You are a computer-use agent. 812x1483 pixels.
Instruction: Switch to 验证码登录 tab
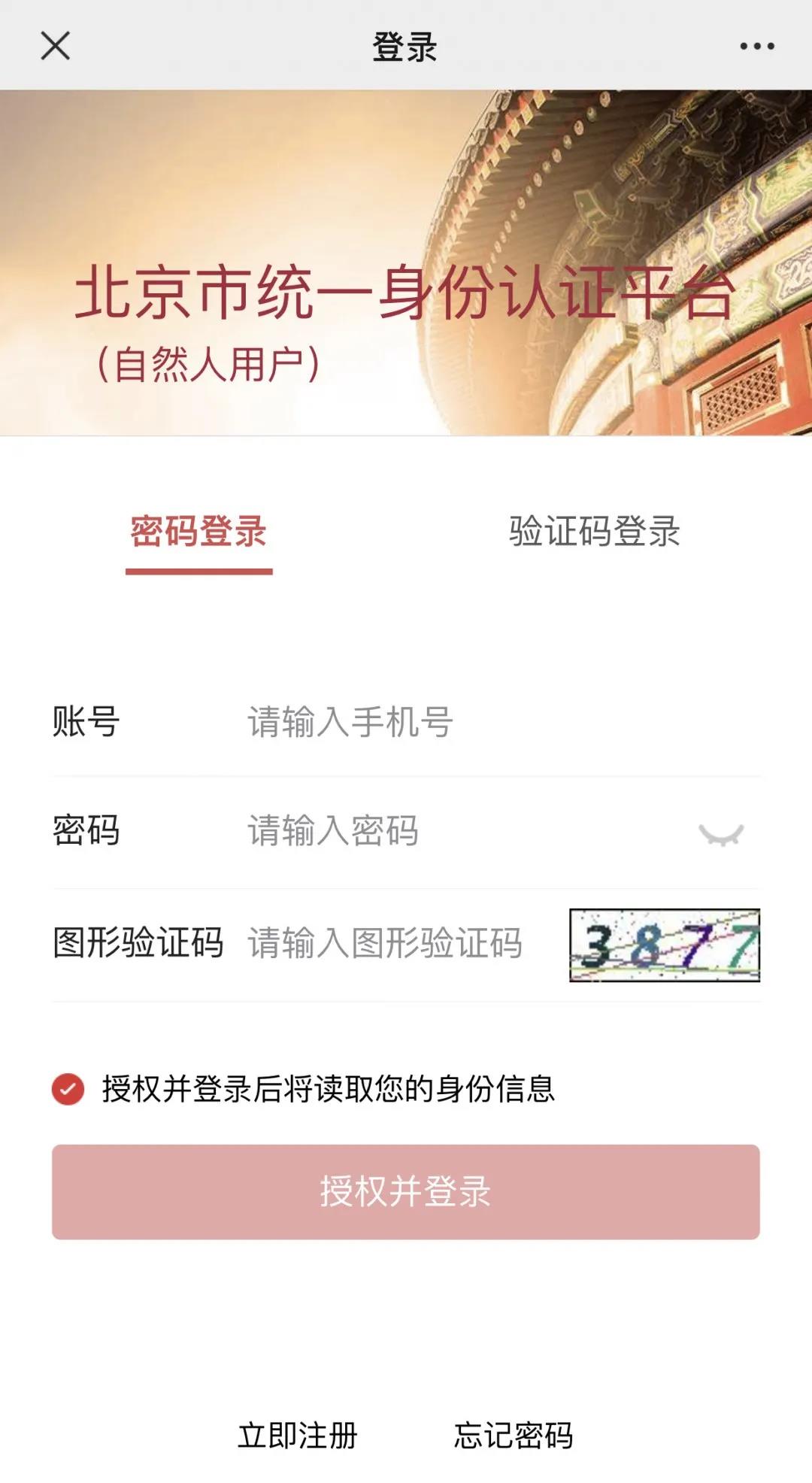(594, 532)
